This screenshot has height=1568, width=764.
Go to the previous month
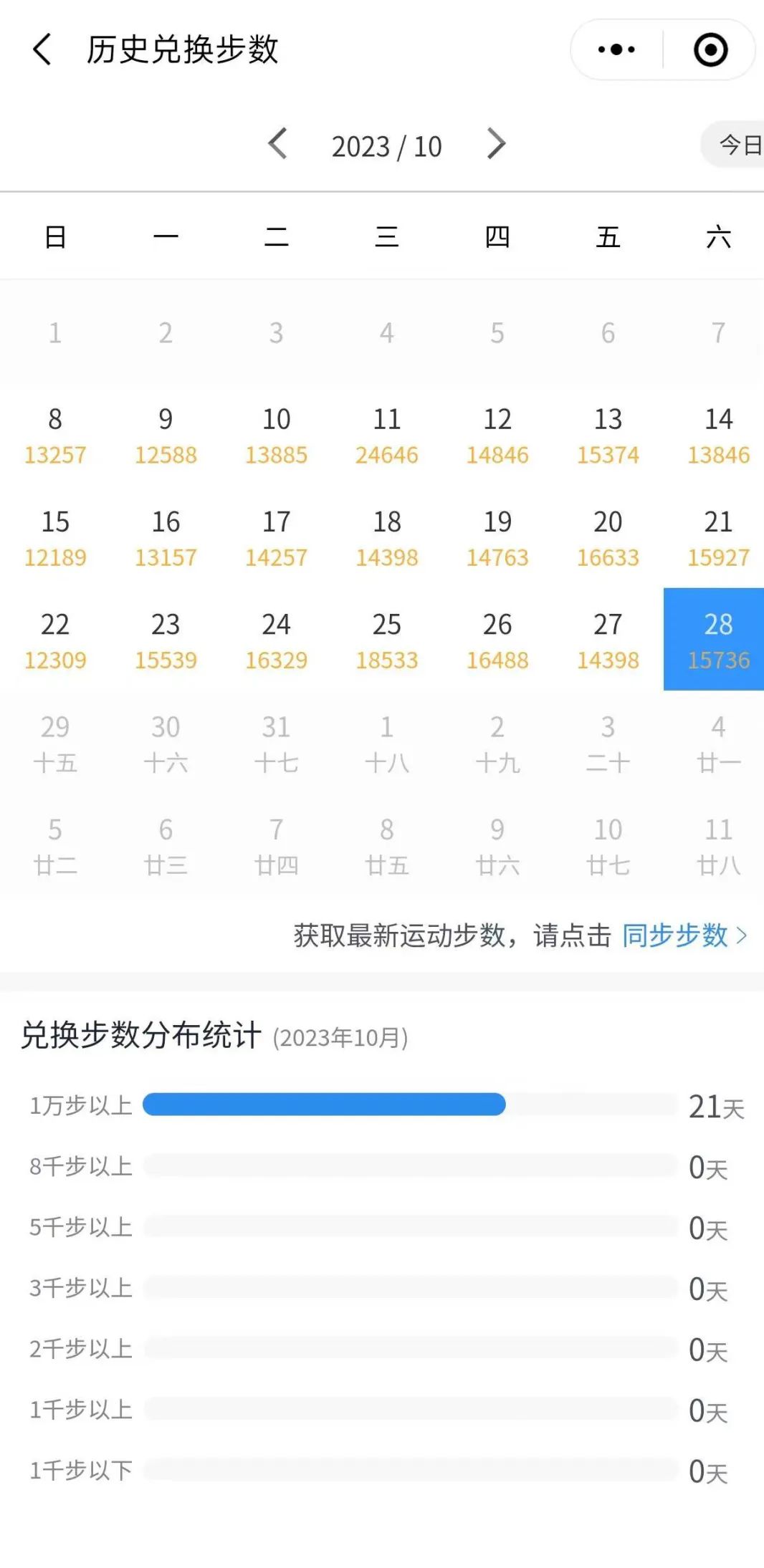[278, 144]
